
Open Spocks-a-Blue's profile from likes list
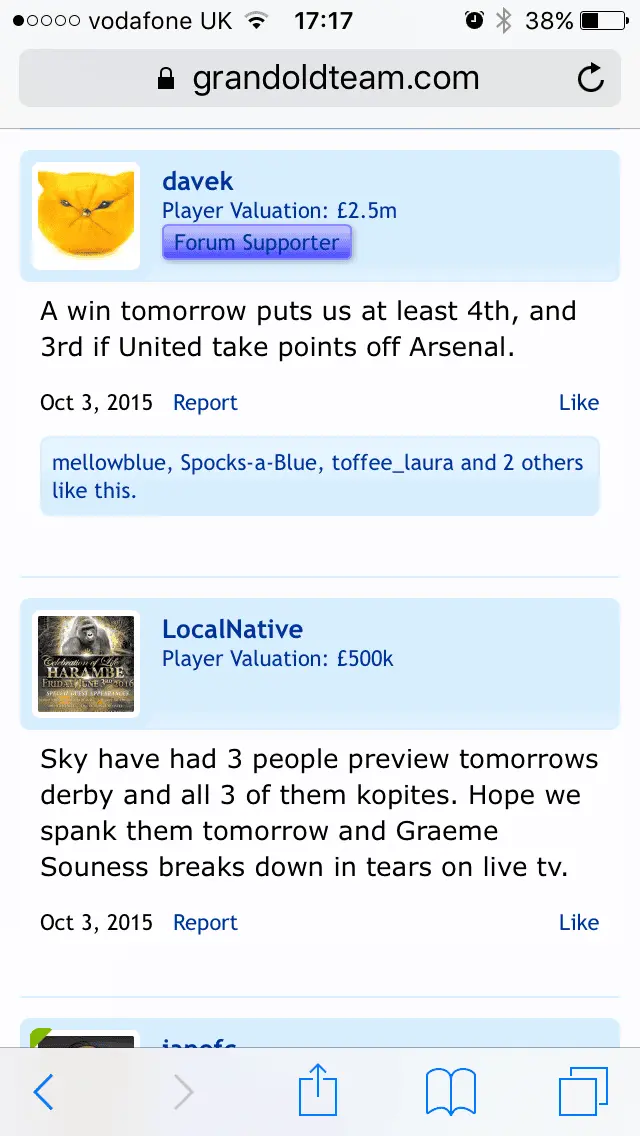pos(247,463)
